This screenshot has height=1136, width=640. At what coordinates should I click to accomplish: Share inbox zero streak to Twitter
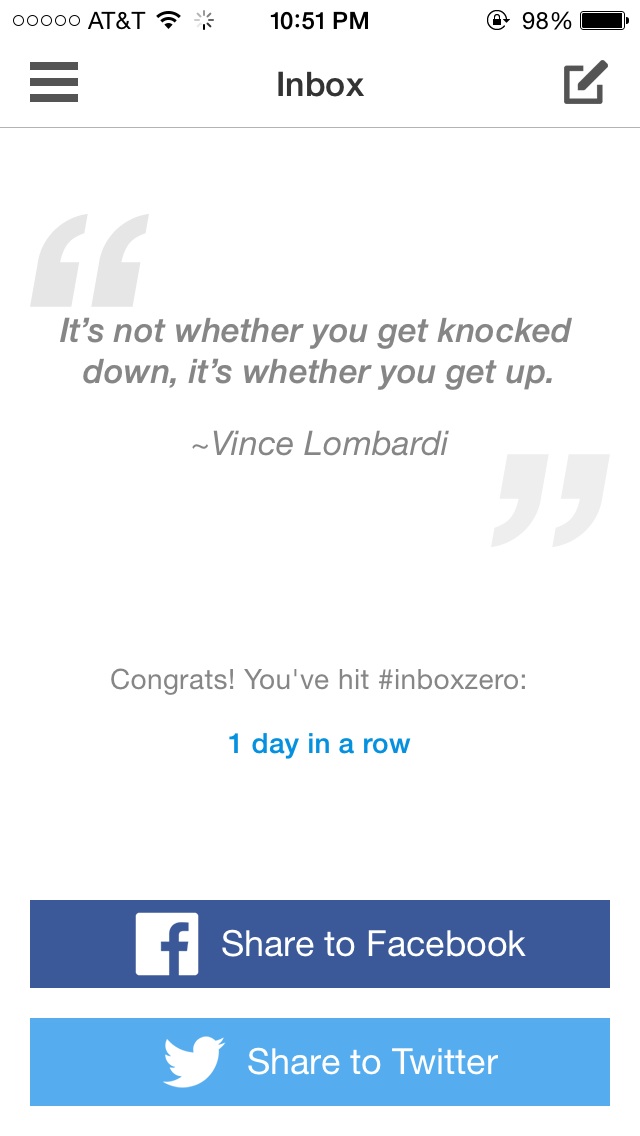pyautogui.click(x=320, y=1062)
